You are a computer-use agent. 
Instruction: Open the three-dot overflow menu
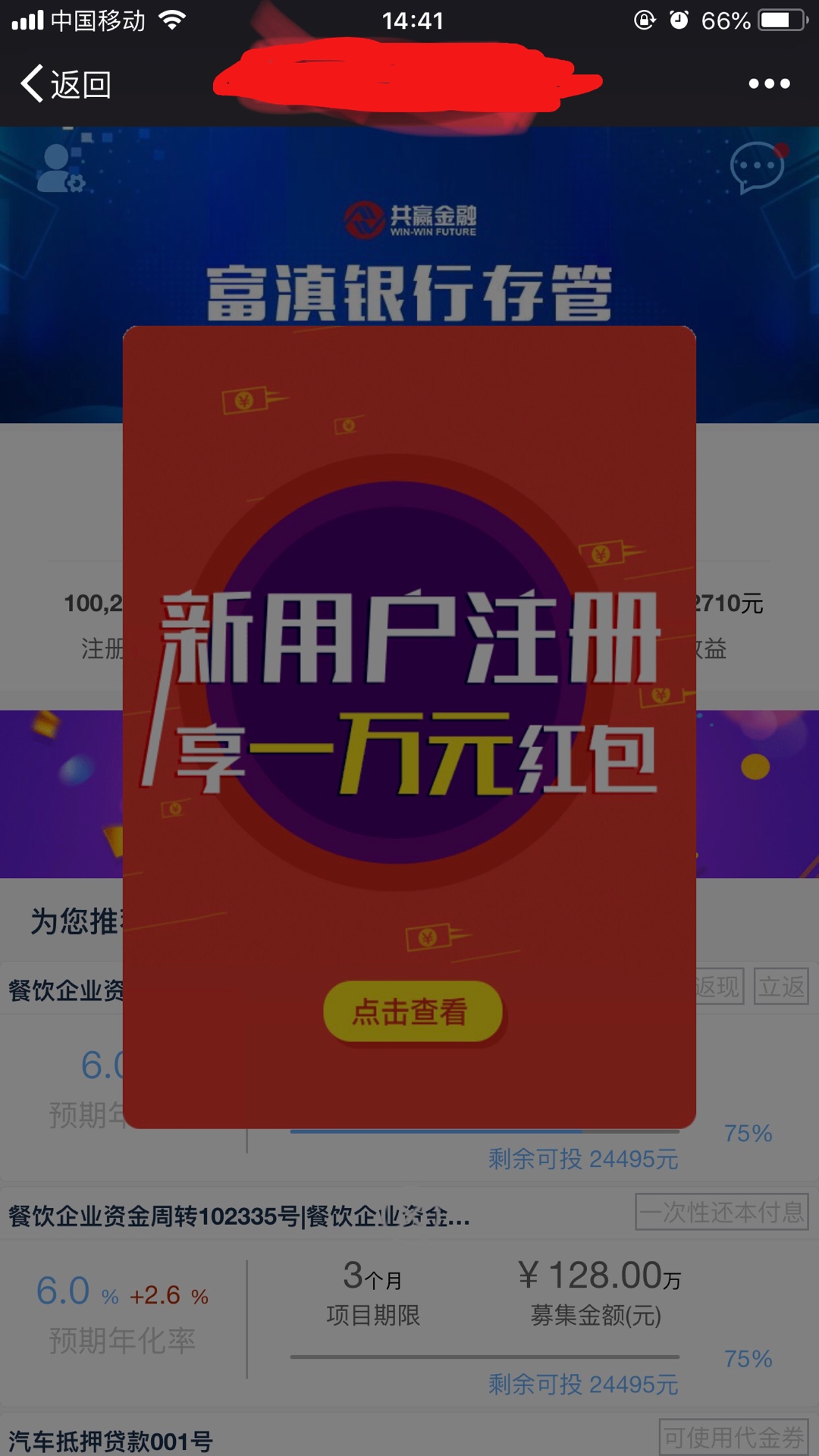(x=769, y=83)
